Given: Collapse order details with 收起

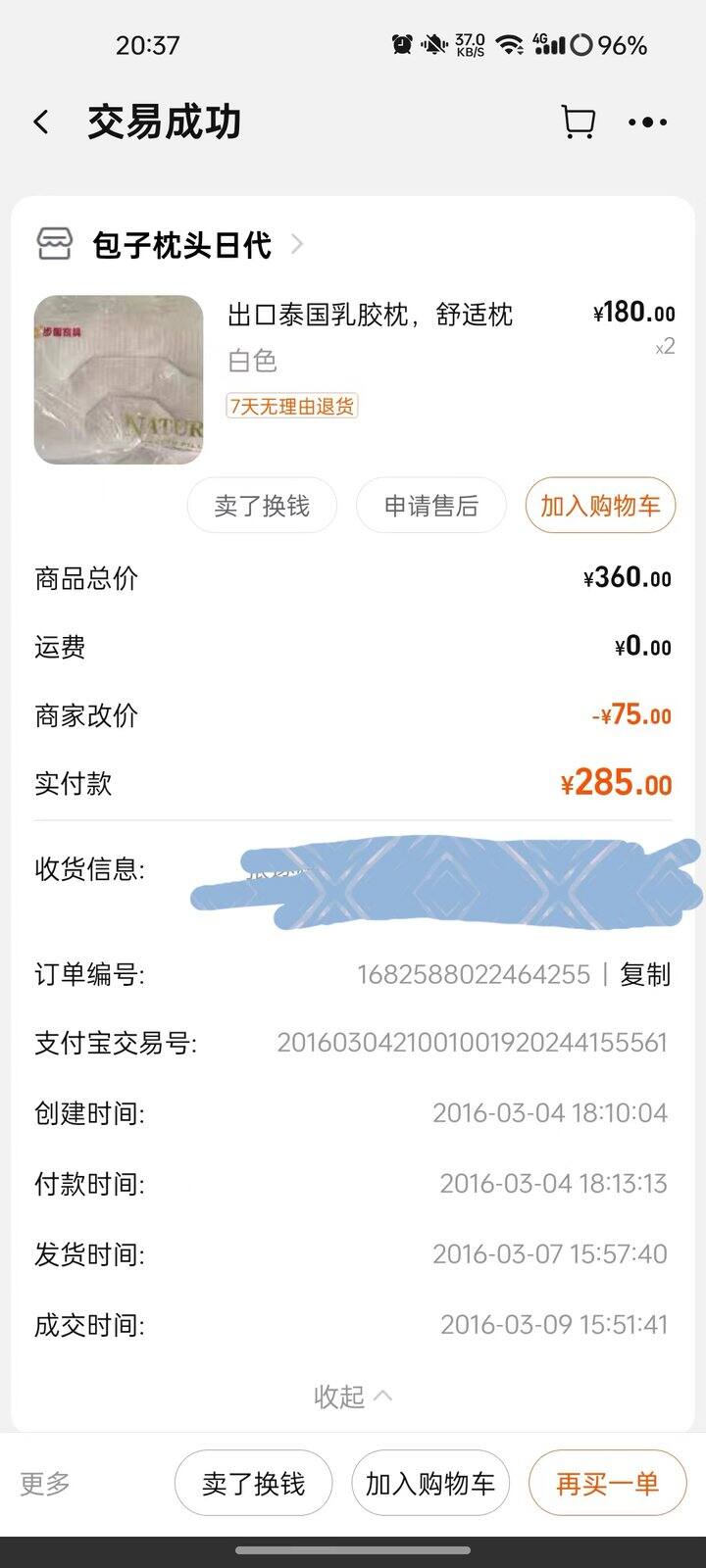Looking at the screenshot, I should (x=352, y=1396).
